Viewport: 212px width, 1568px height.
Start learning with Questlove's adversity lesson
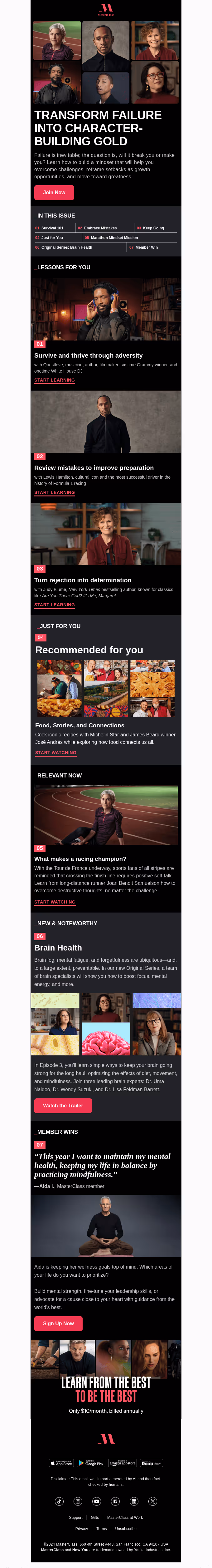[x=54, y=380]
